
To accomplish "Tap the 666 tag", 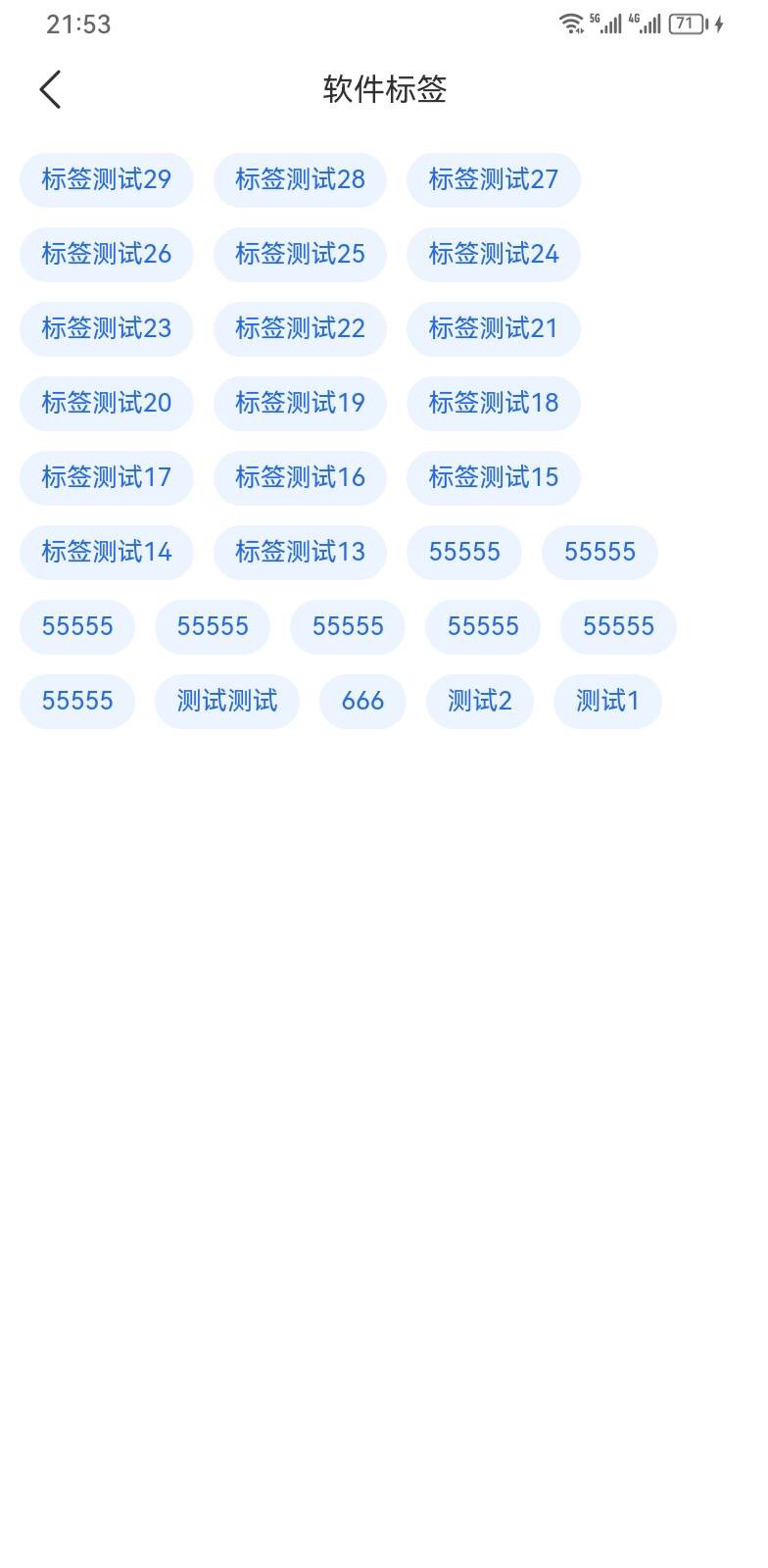I will 362,701.
